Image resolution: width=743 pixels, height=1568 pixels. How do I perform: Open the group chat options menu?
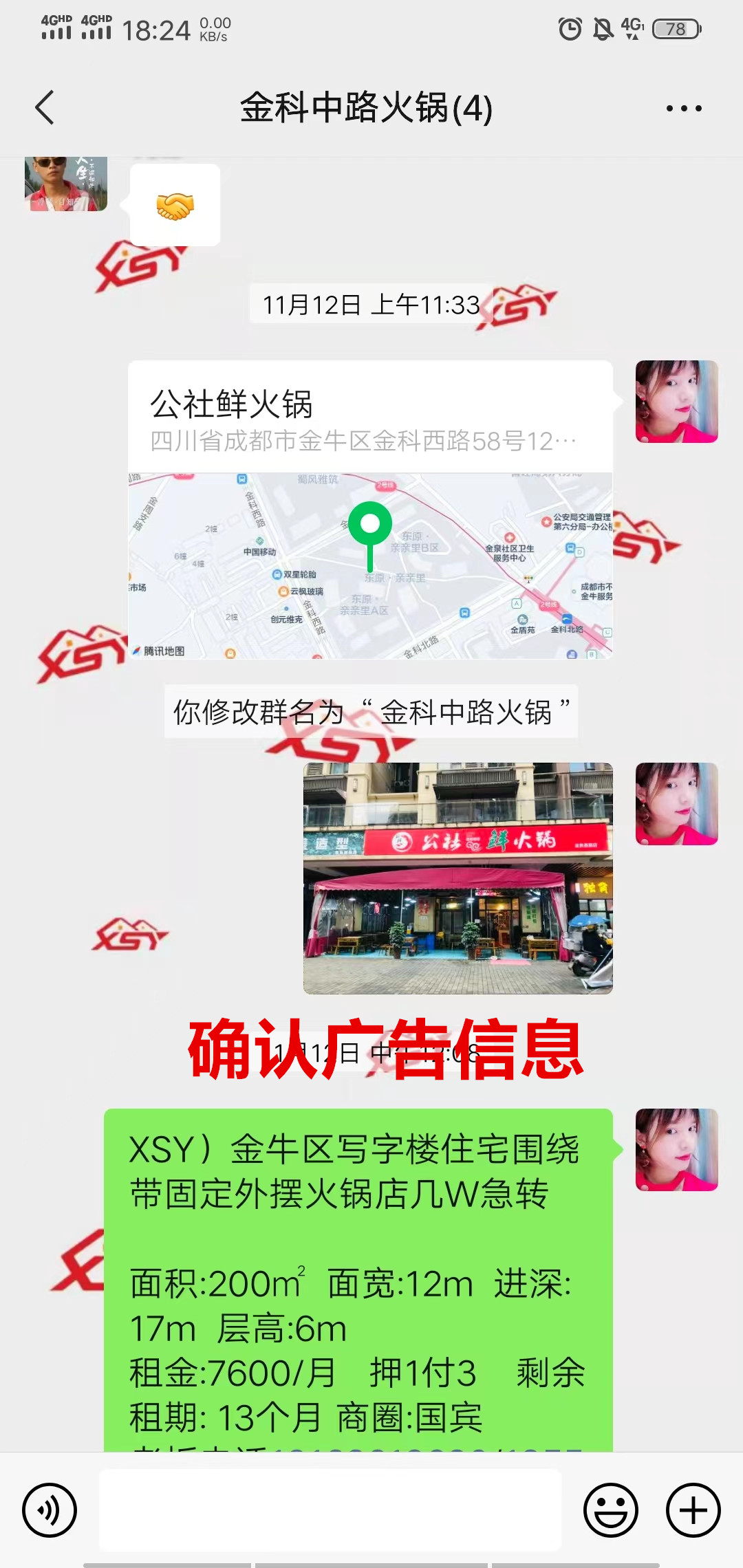683,108
